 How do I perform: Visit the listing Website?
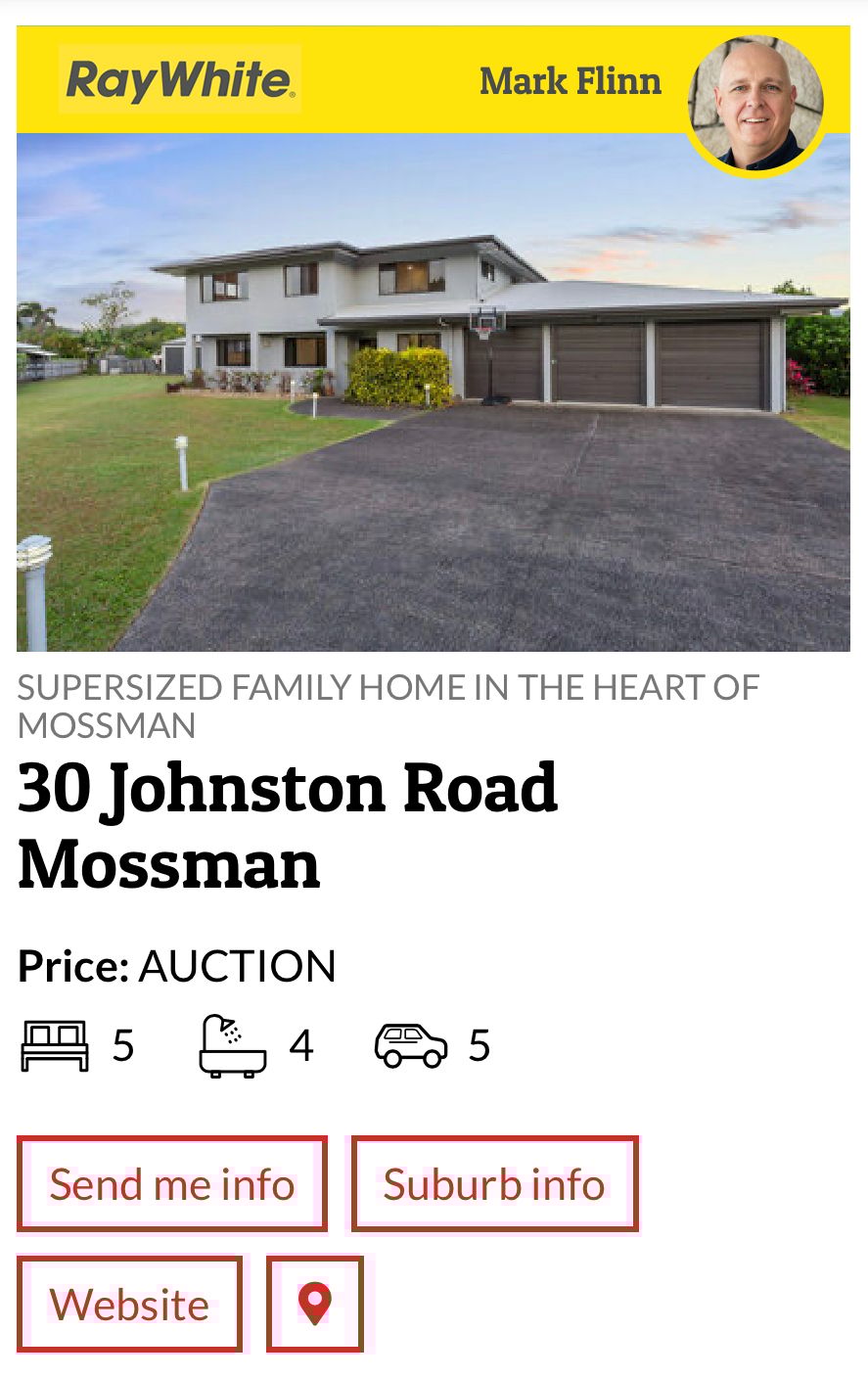point(129,1305)
